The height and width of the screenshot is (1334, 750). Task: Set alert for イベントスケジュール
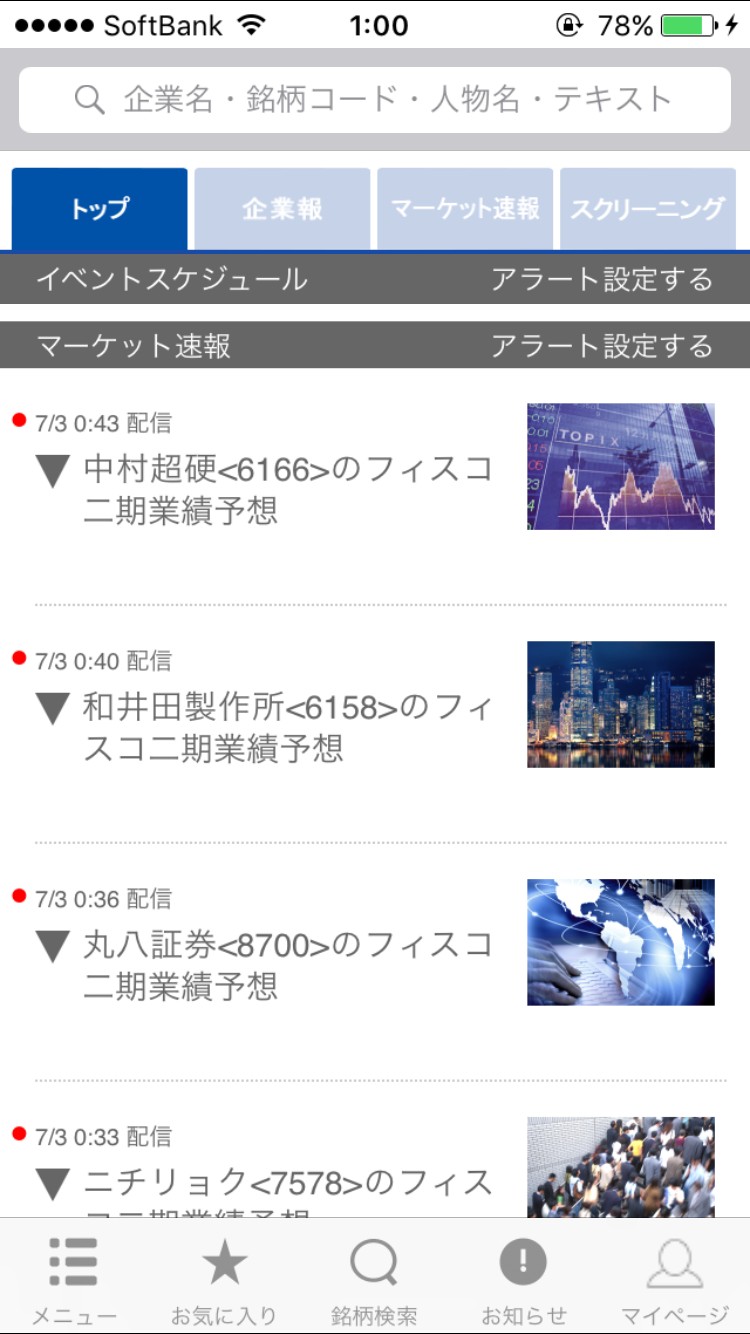point(601,279)
